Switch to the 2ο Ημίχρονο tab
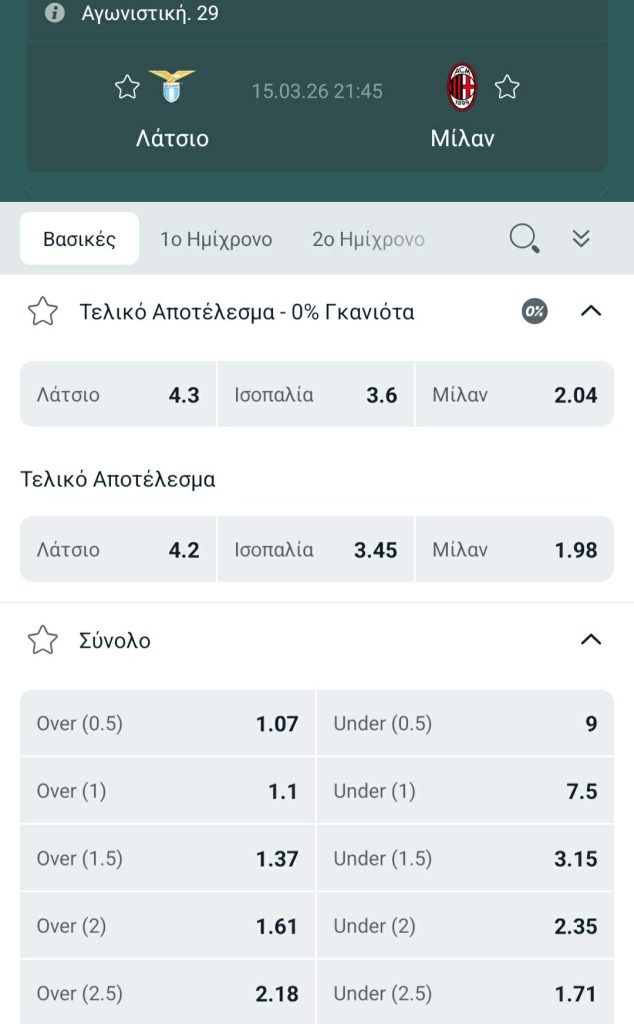Image resolution: width=634 pixels, height=1024 pixels. coord(368,239)
